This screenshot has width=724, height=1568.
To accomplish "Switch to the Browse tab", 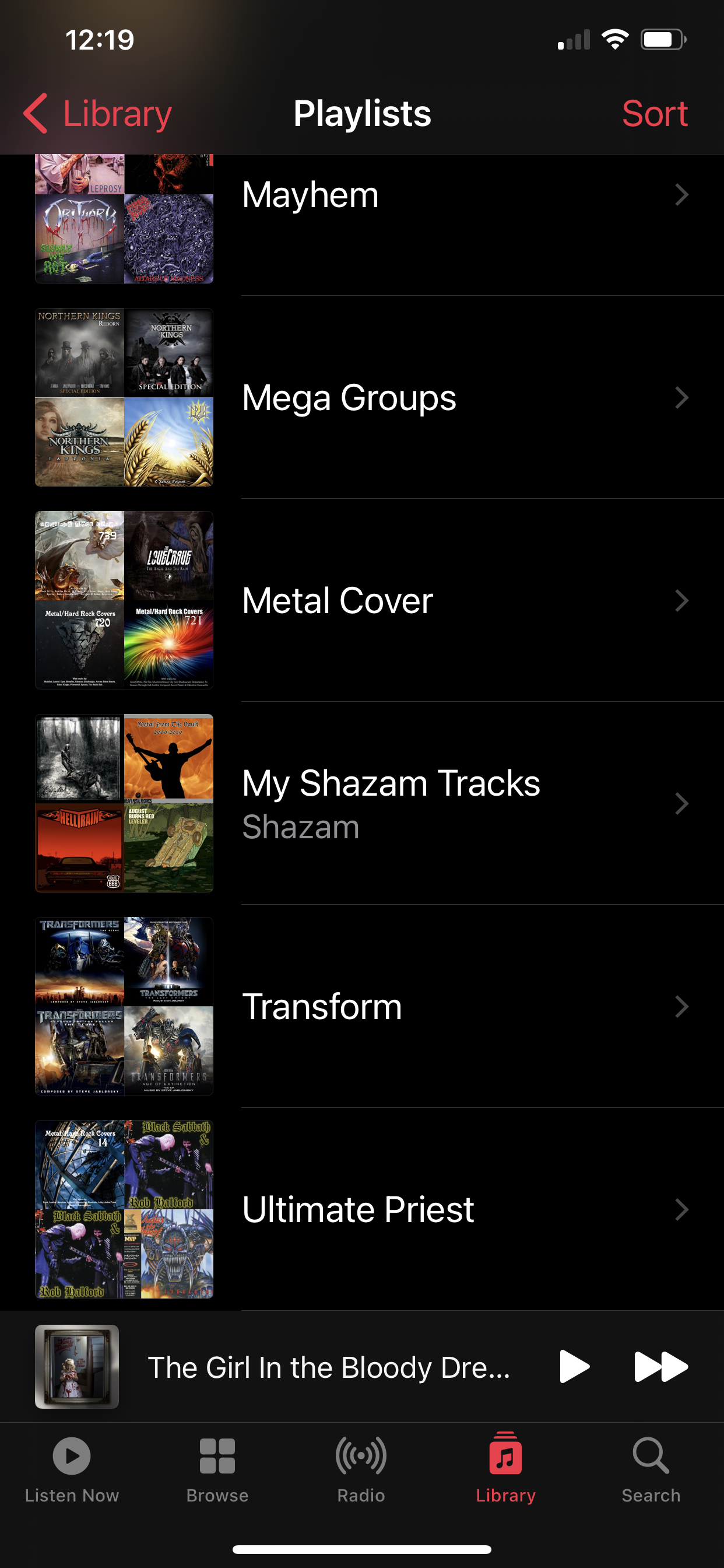I will [217, 1468].
